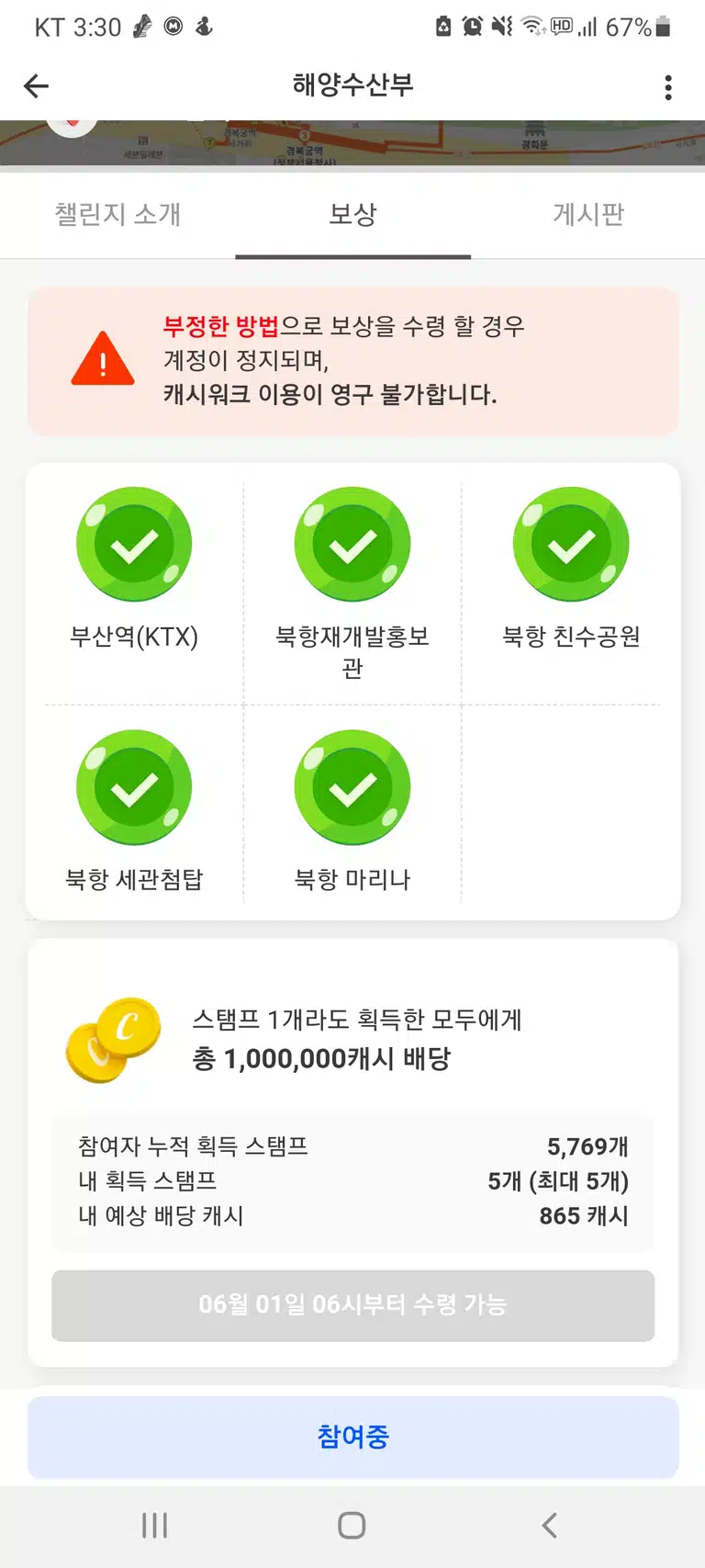The height and width of the screenshot is (1568, 705).
Task: Tap the 06월 01일 06시부터 수령 가능 button
Action: 352,1305
